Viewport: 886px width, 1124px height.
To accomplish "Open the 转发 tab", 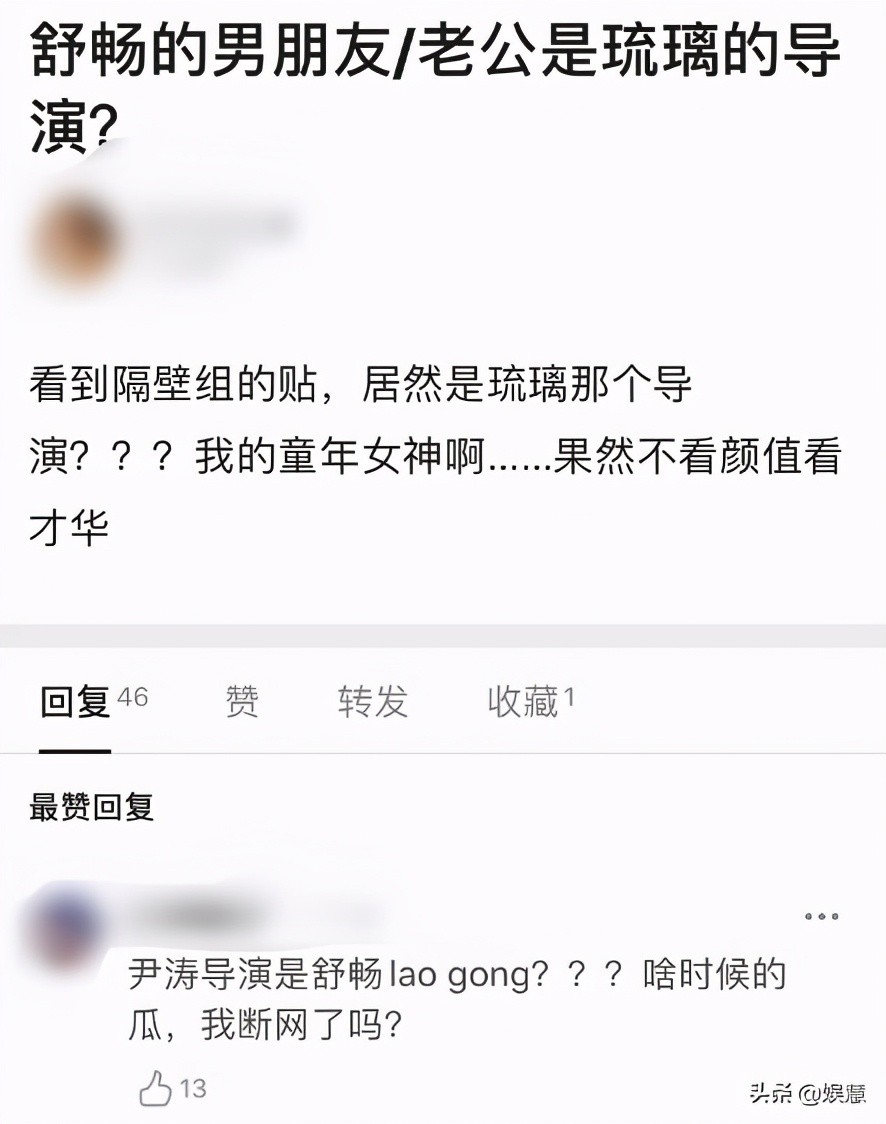I will click(x=373, y=702).
